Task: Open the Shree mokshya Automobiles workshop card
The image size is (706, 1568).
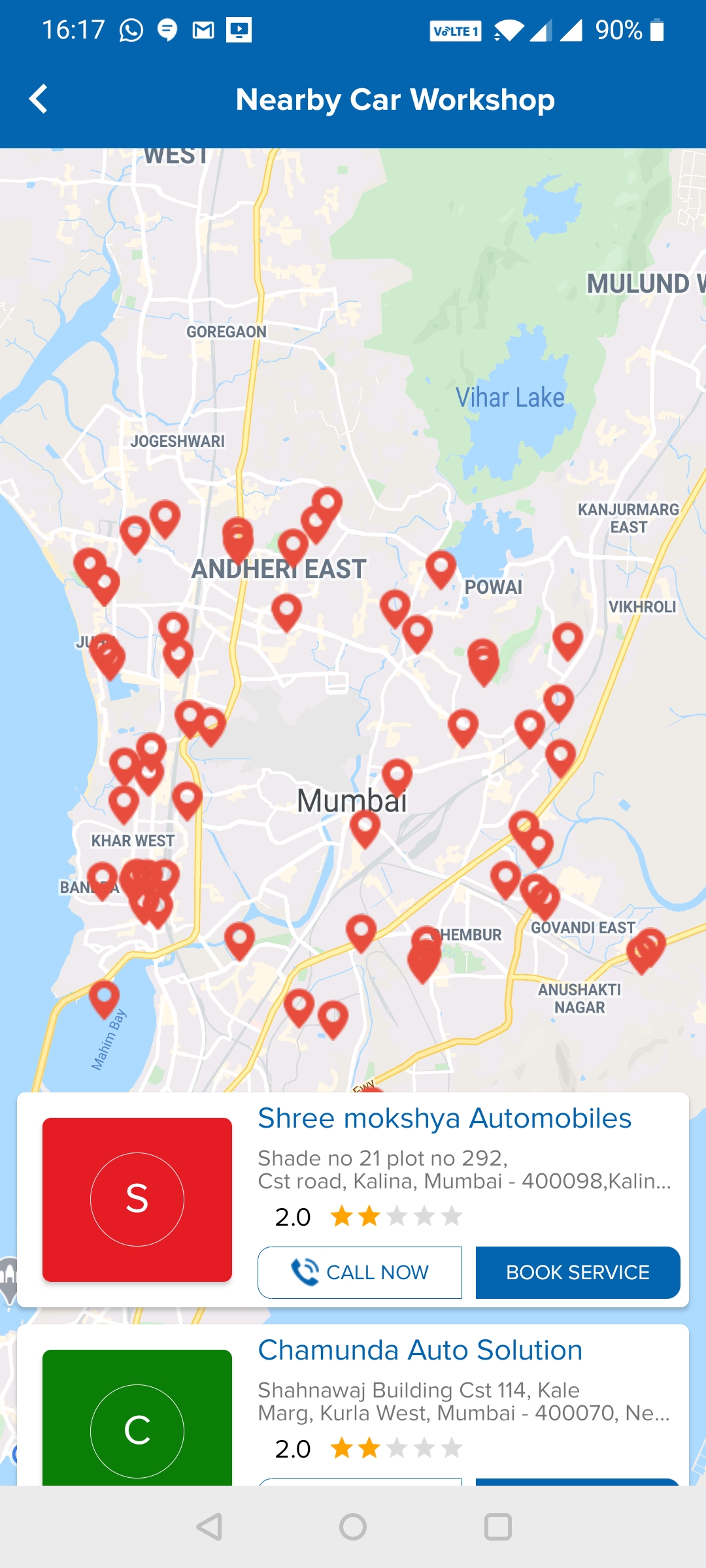Action: coord(353,1200)
